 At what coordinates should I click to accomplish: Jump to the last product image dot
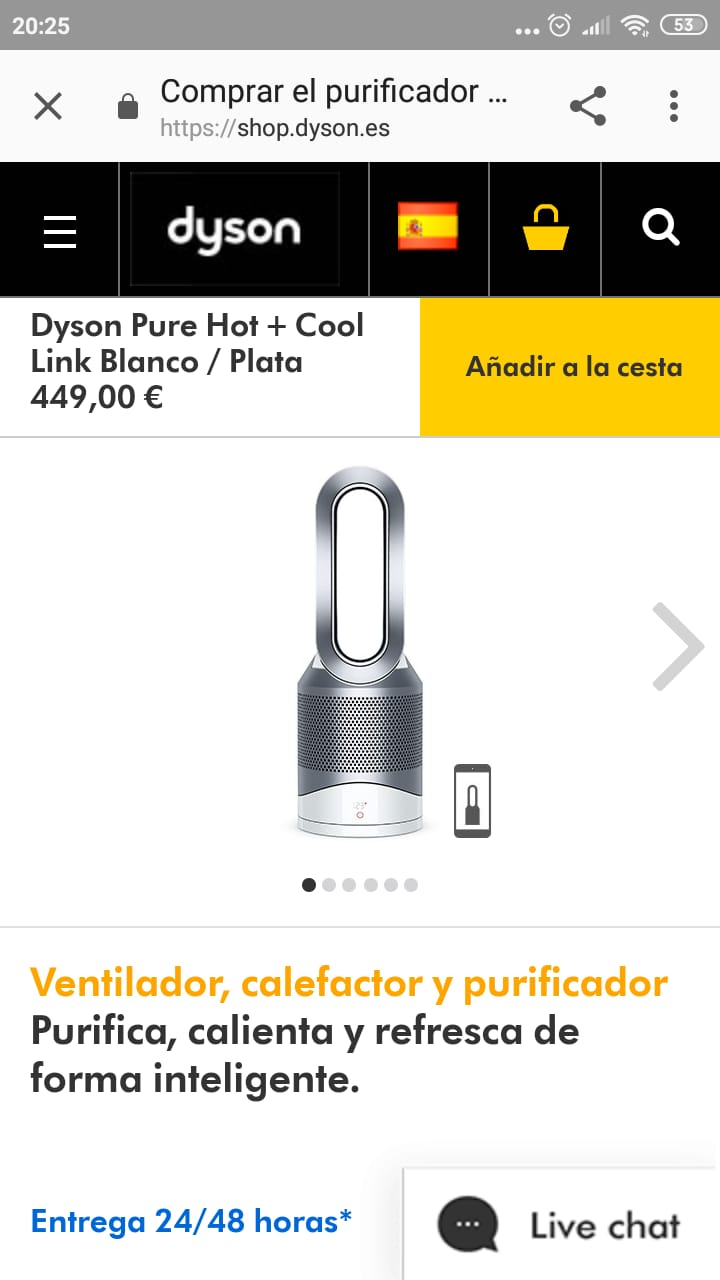[411, 885]
